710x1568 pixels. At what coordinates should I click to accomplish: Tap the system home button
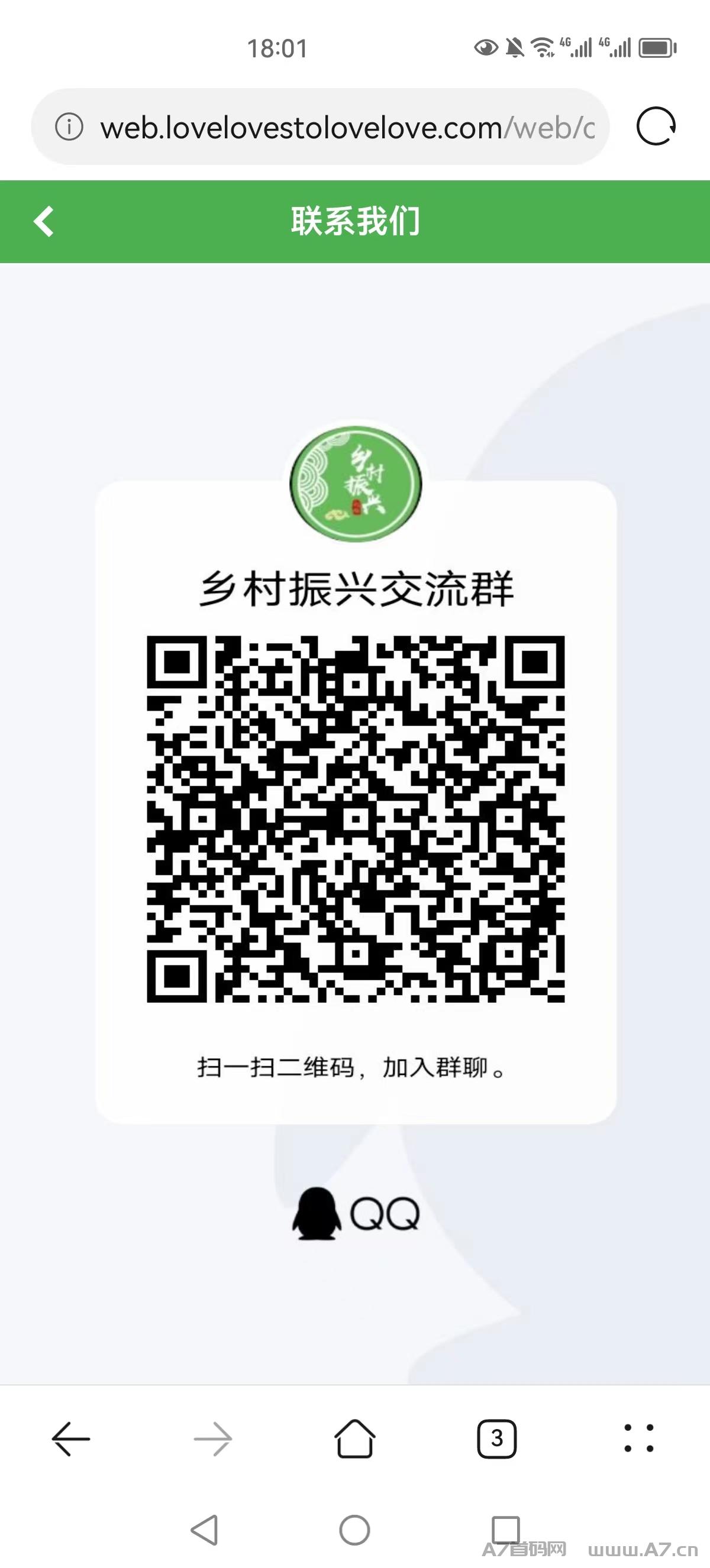pyautogui.click(x=354, y=1530)
